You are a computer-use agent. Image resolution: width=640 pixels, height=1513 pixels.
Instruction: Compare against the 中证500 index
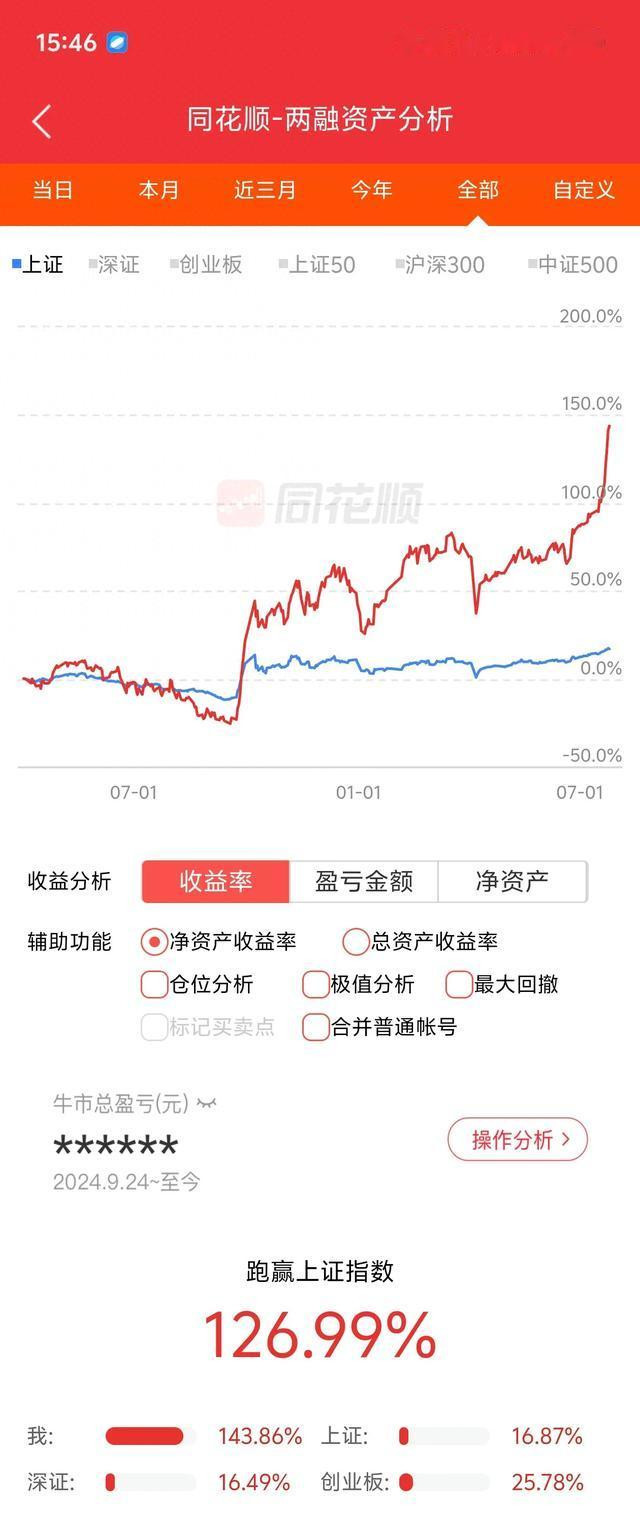point(573,265)
